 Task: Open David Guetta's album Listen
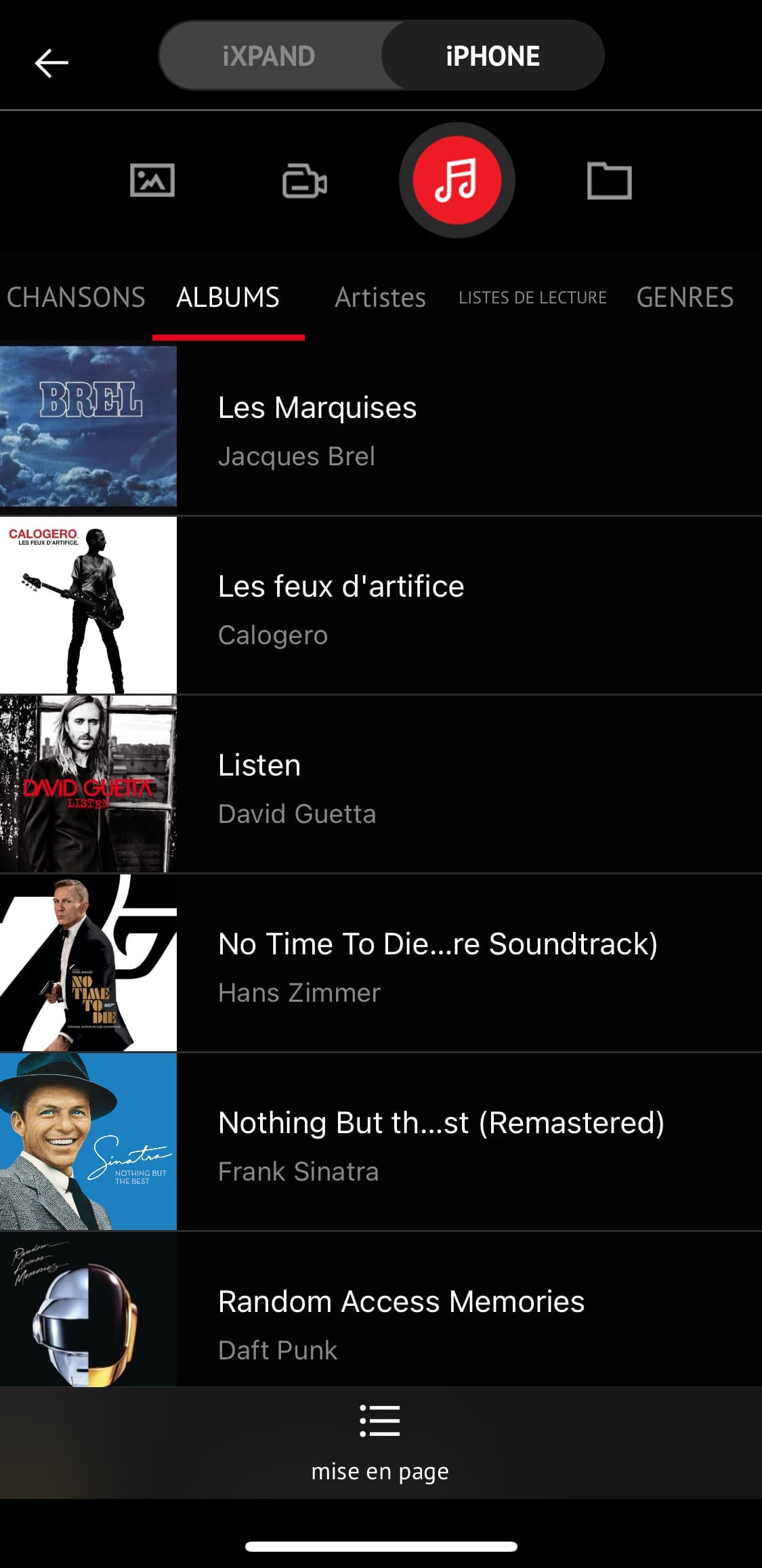tap(381, 785)
